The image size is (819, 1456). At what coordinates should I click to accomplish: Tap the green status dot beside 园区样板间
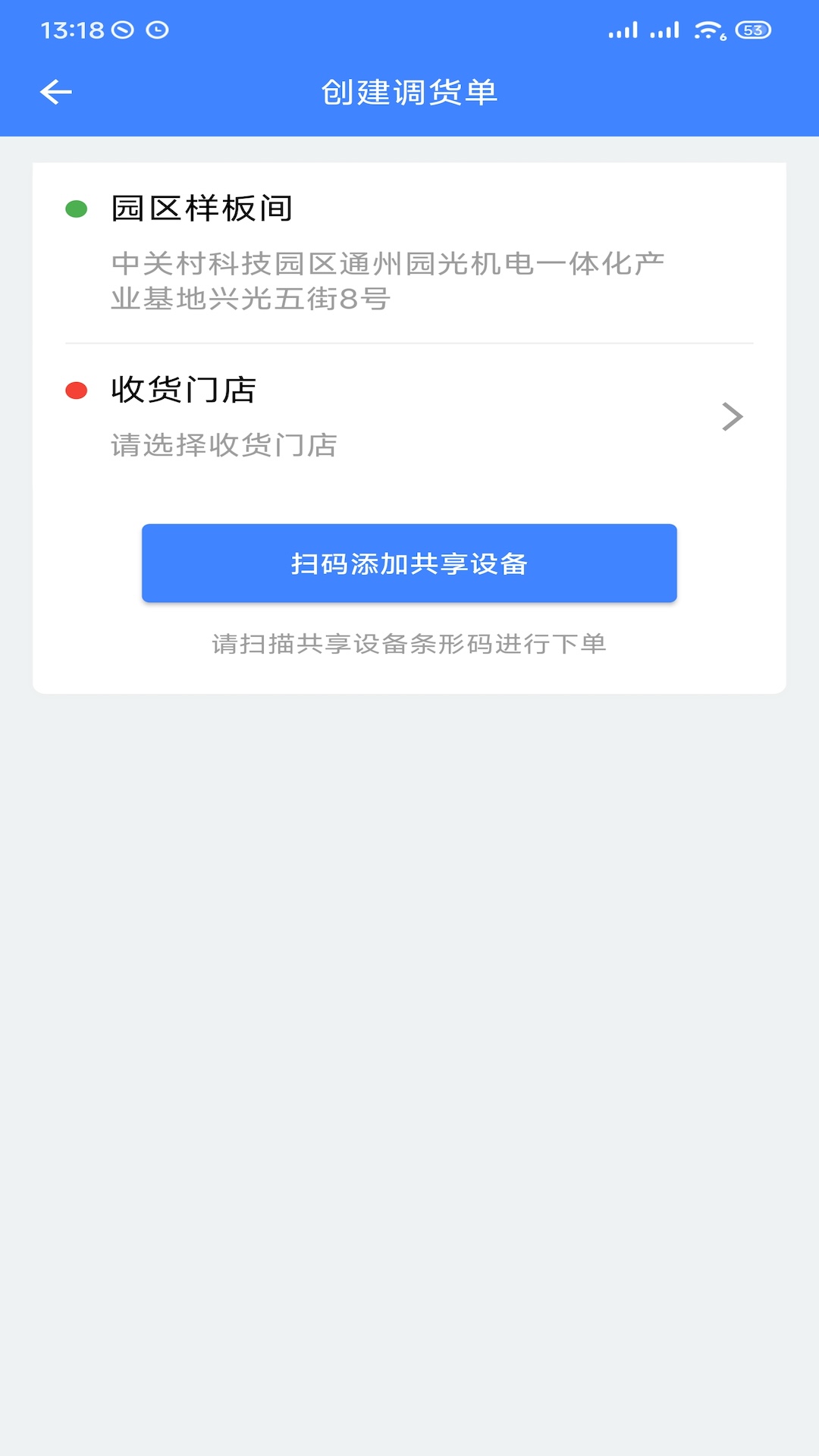point(76,208)
